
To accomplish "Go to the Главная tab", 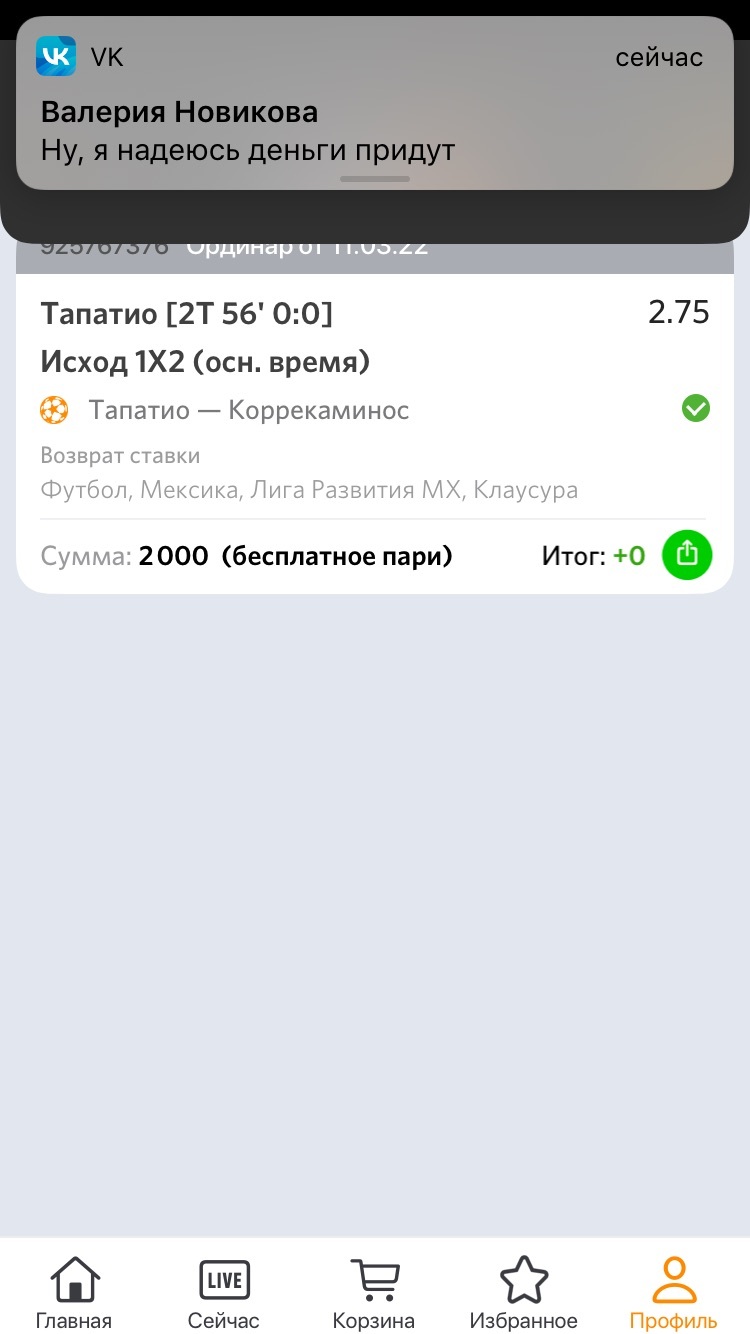I will [x=74, y=1293].
